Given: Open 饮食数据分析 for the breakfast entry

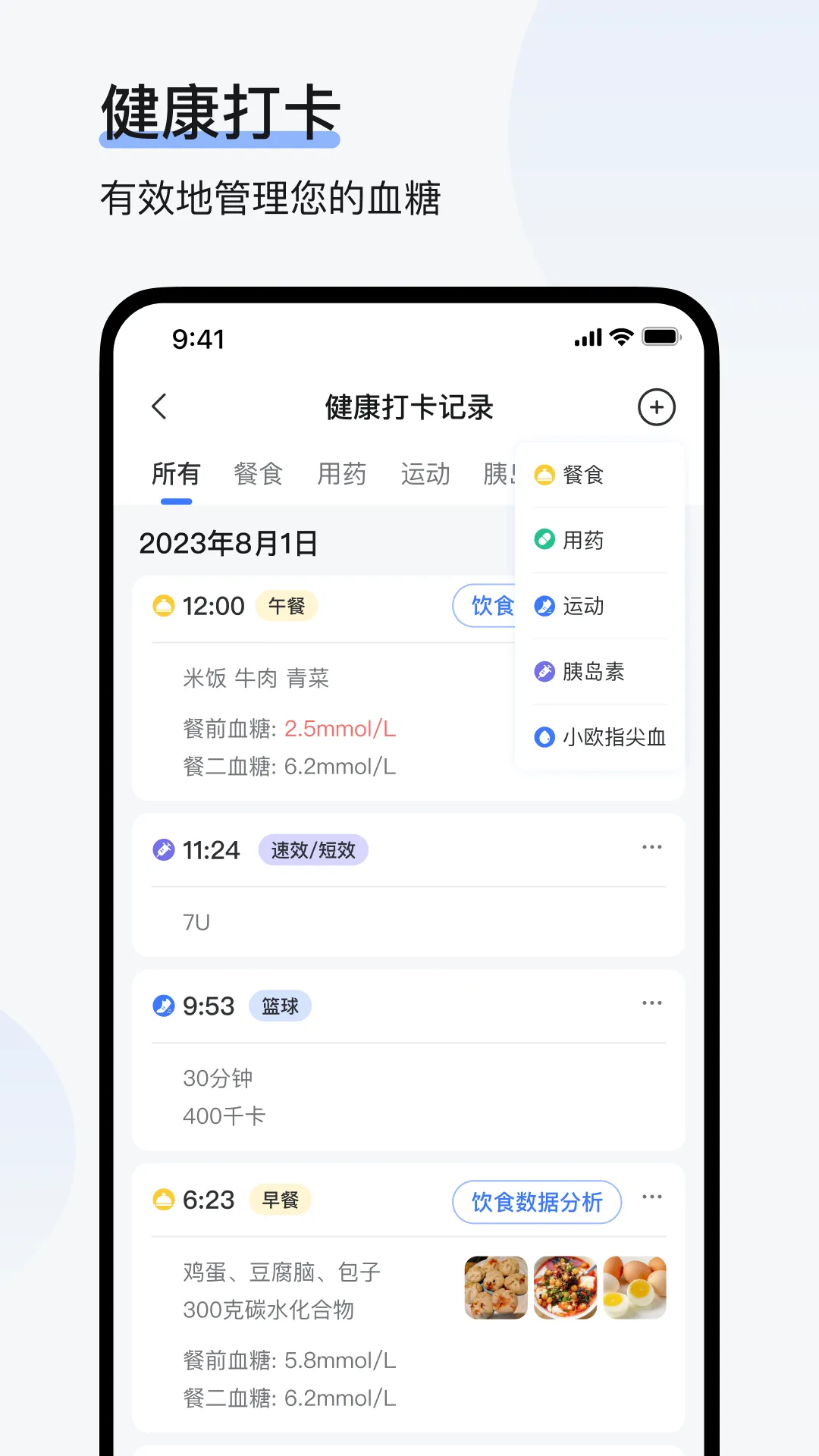Looking at the screenshot, I should pyautogui.click(x=537, y=1202).
